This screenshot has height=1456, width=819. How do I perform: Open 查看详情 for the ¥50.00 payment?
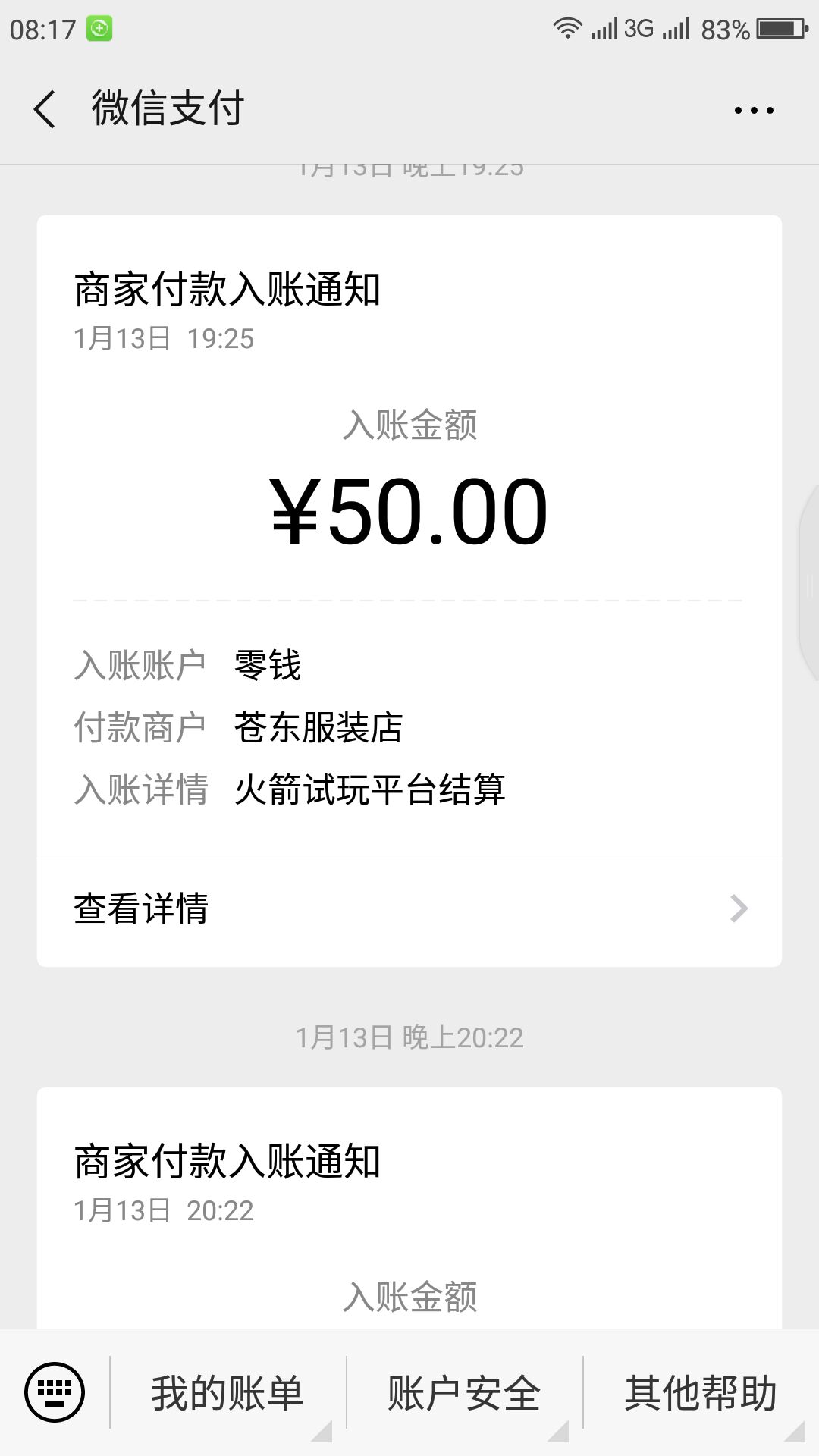(x=409, y=908)
